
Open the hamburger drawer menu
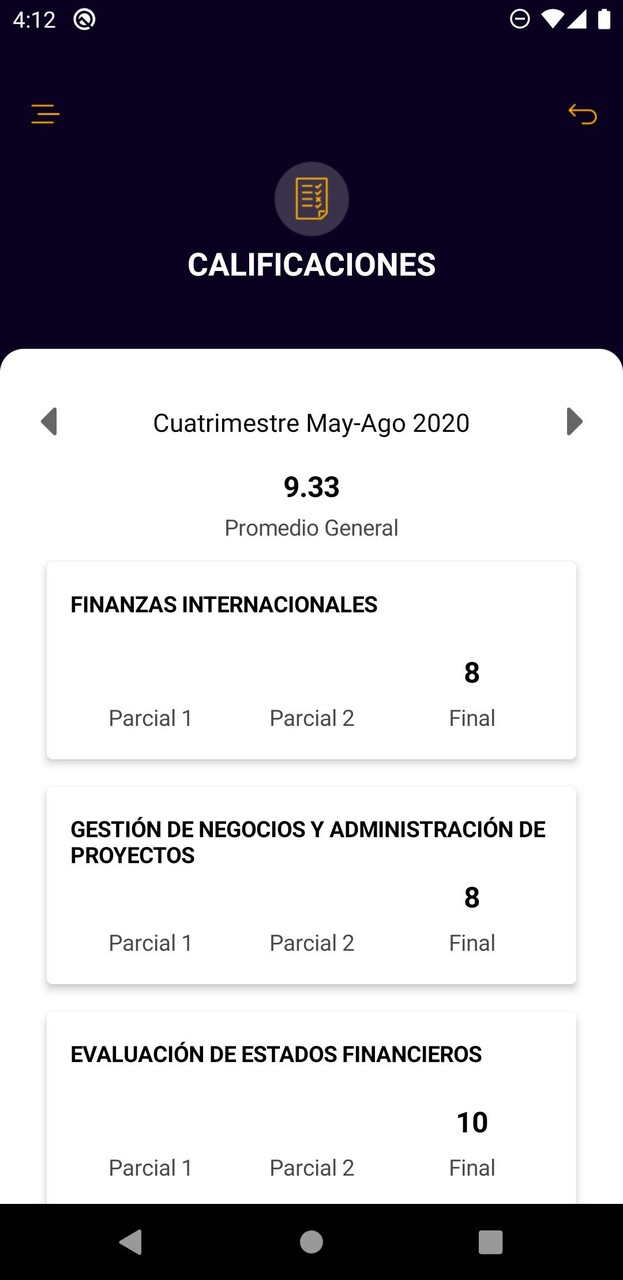(x=45, y=114)
